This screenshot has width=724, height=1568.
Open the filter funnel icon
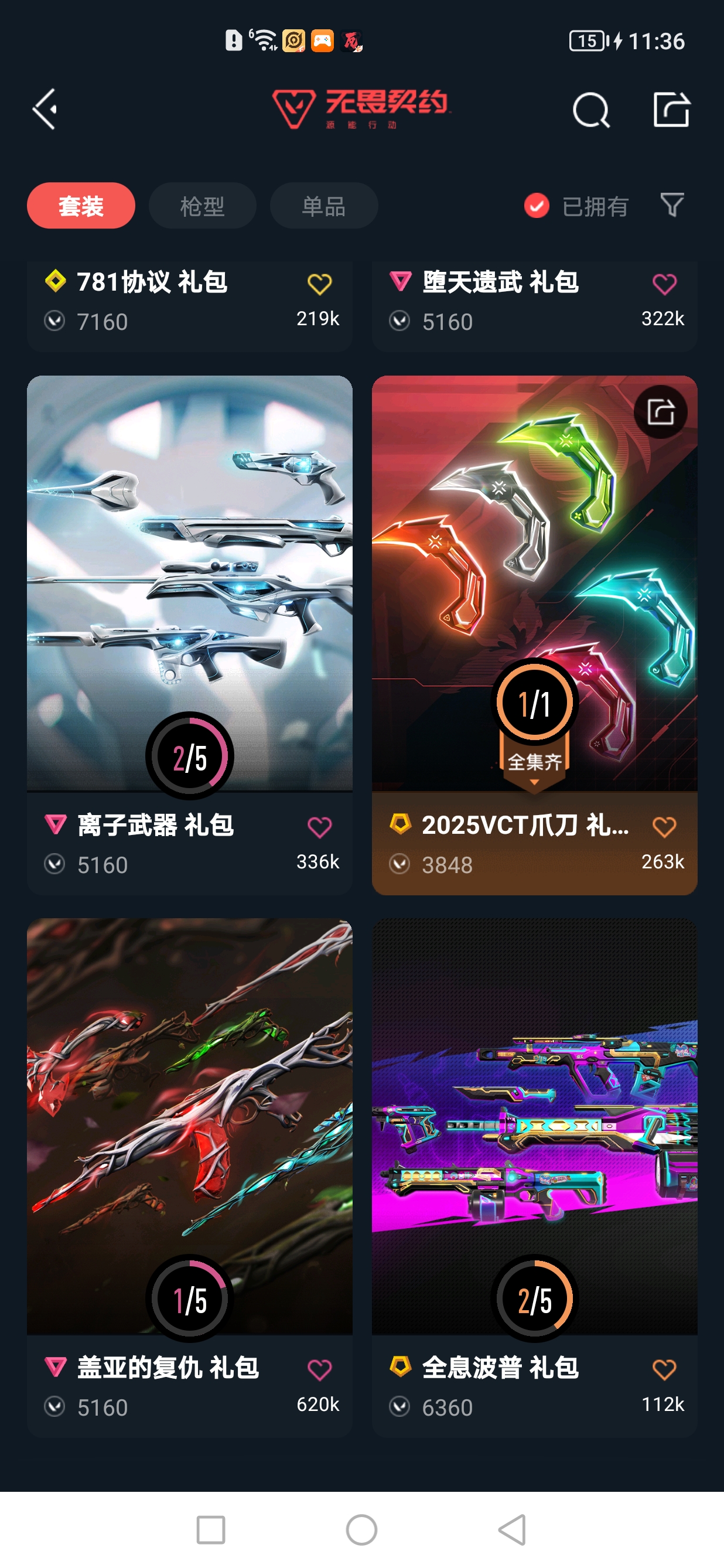(x=672, y=205)
